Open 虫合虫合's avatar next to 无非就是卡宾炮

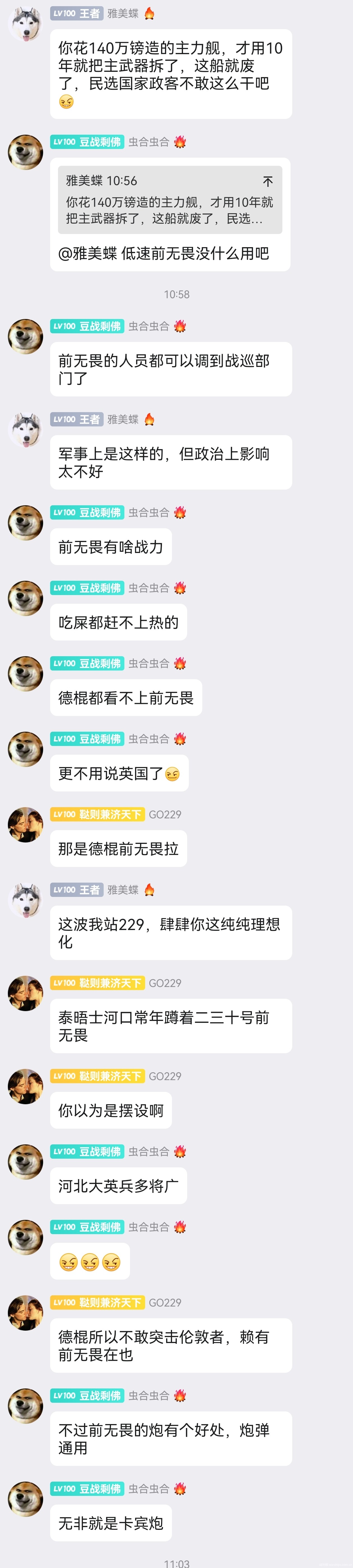[25, 1499]
